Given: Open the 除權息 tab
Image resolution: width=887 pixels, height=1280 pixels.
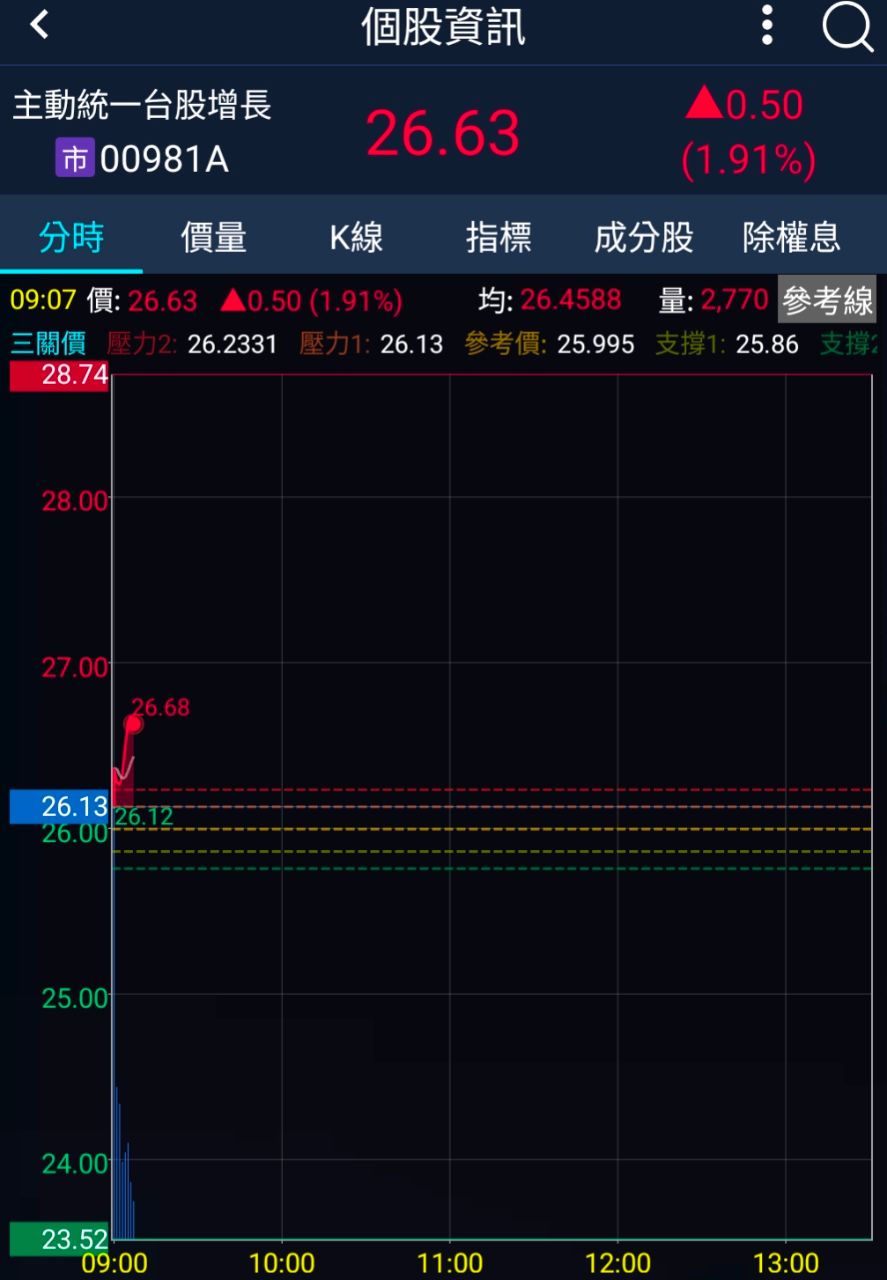Looking at the screenshot, I should [791, 238].
